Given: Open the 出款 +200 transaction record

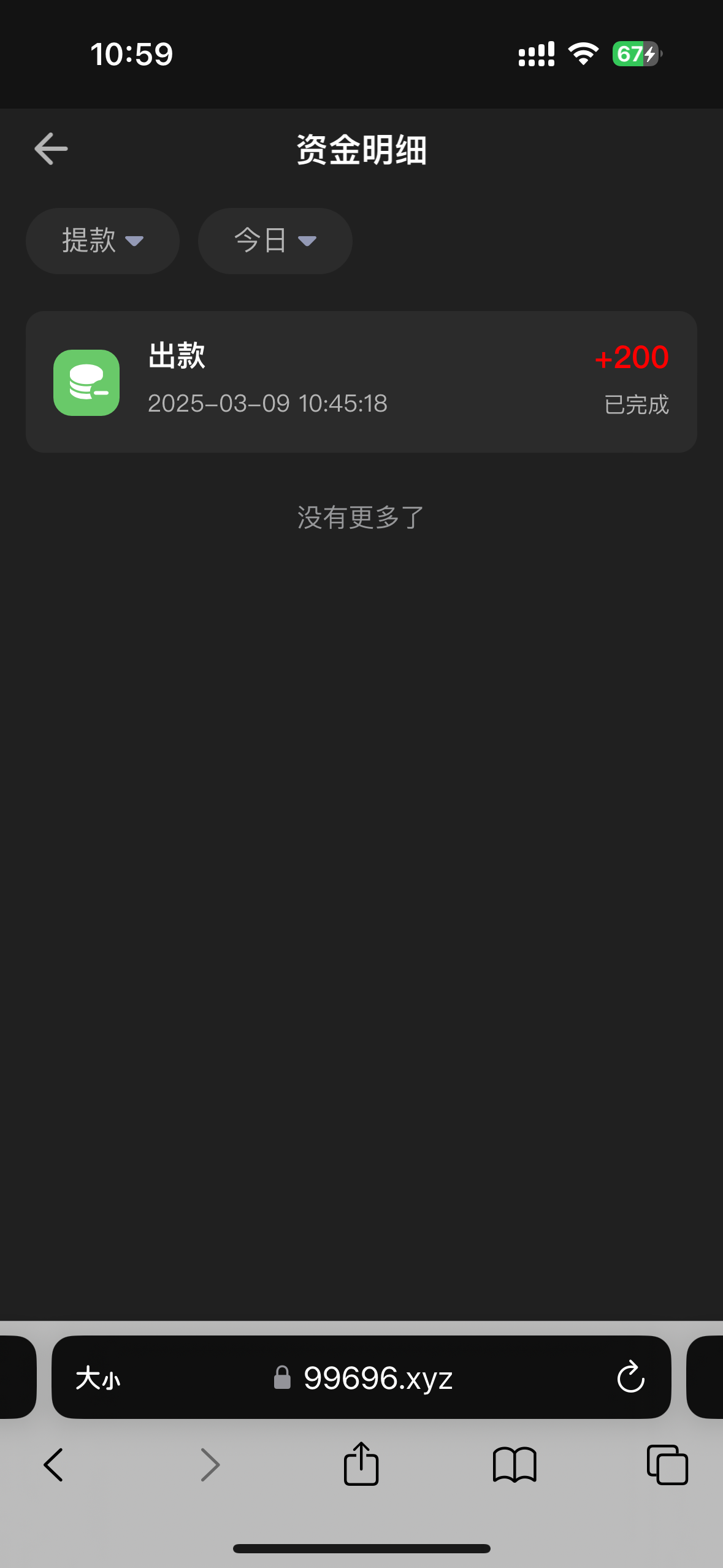Looking at the screenshot, I should pos(361,382).
